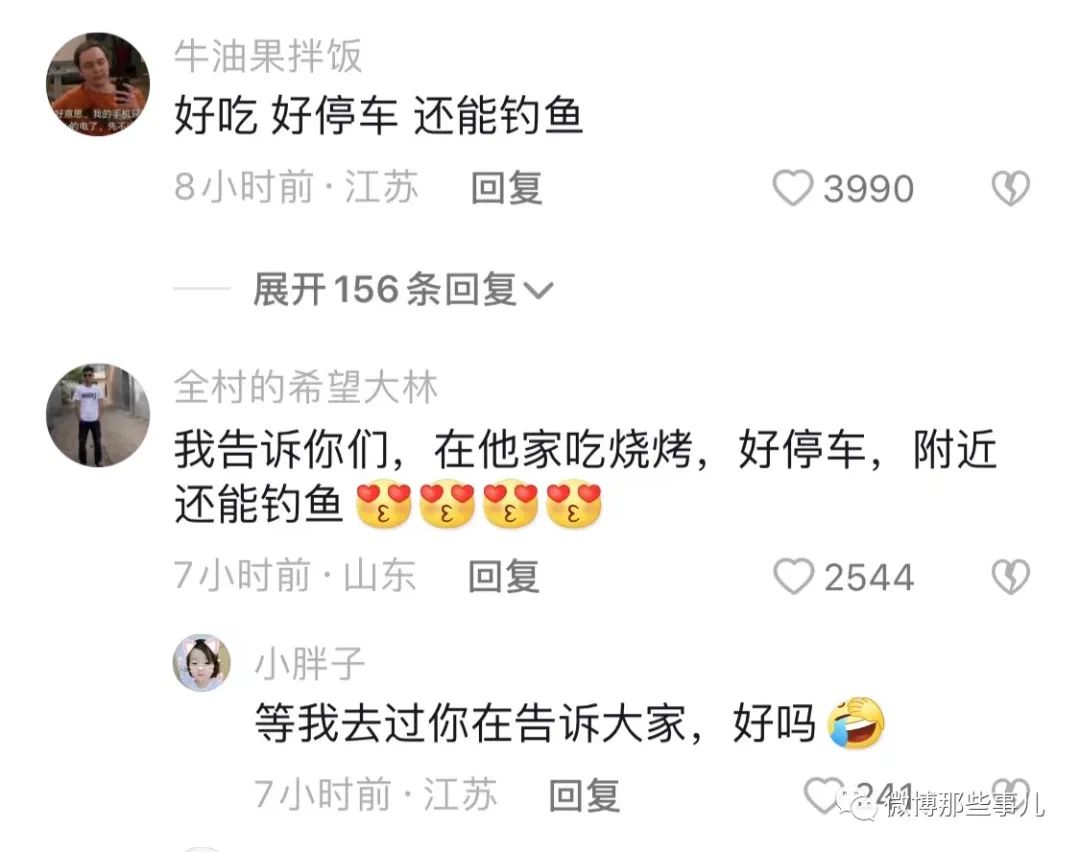Like 全村的希望大林's comment
The width and height of the screenshot is (1080, 852).
pos(794,577)
